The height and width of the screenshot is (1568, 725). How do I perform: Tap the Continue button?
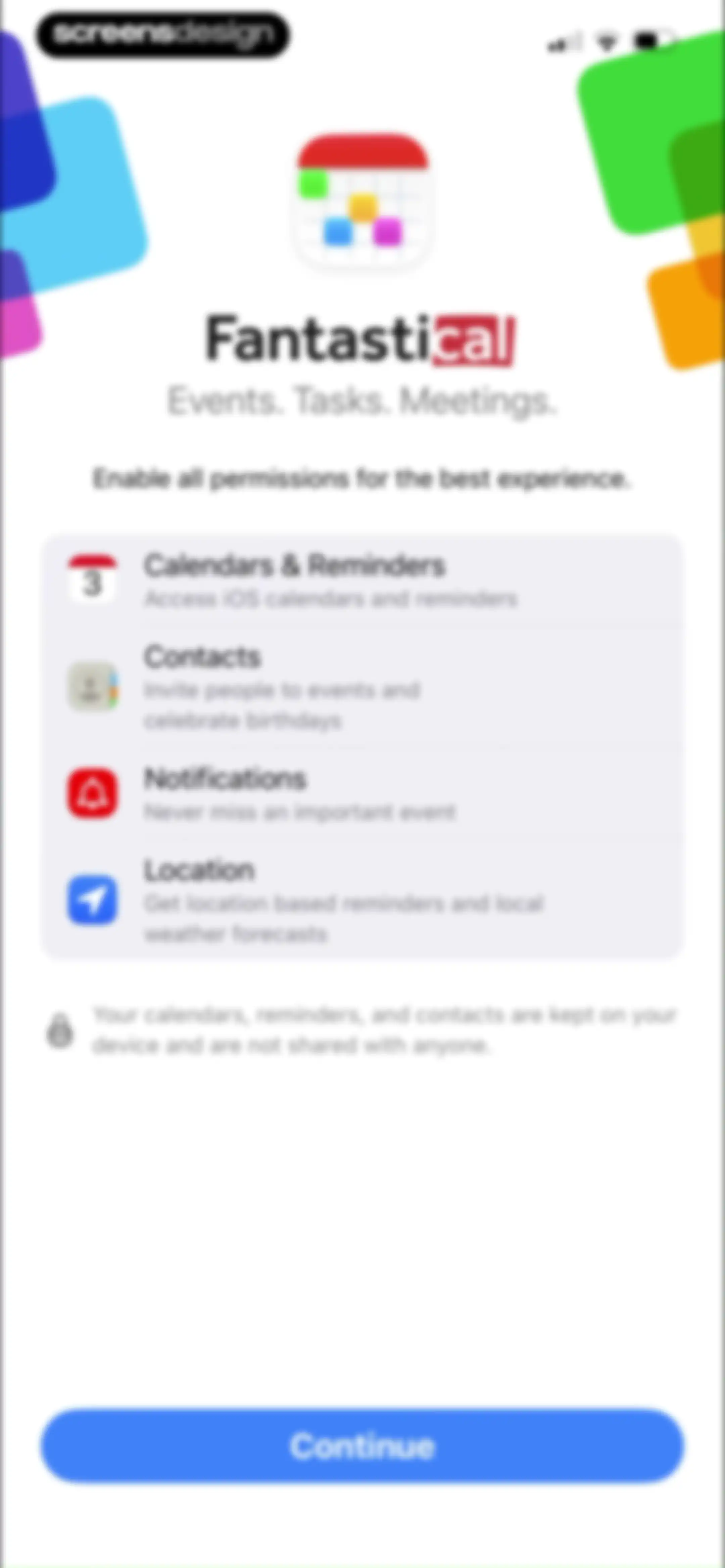point(363,1446)
